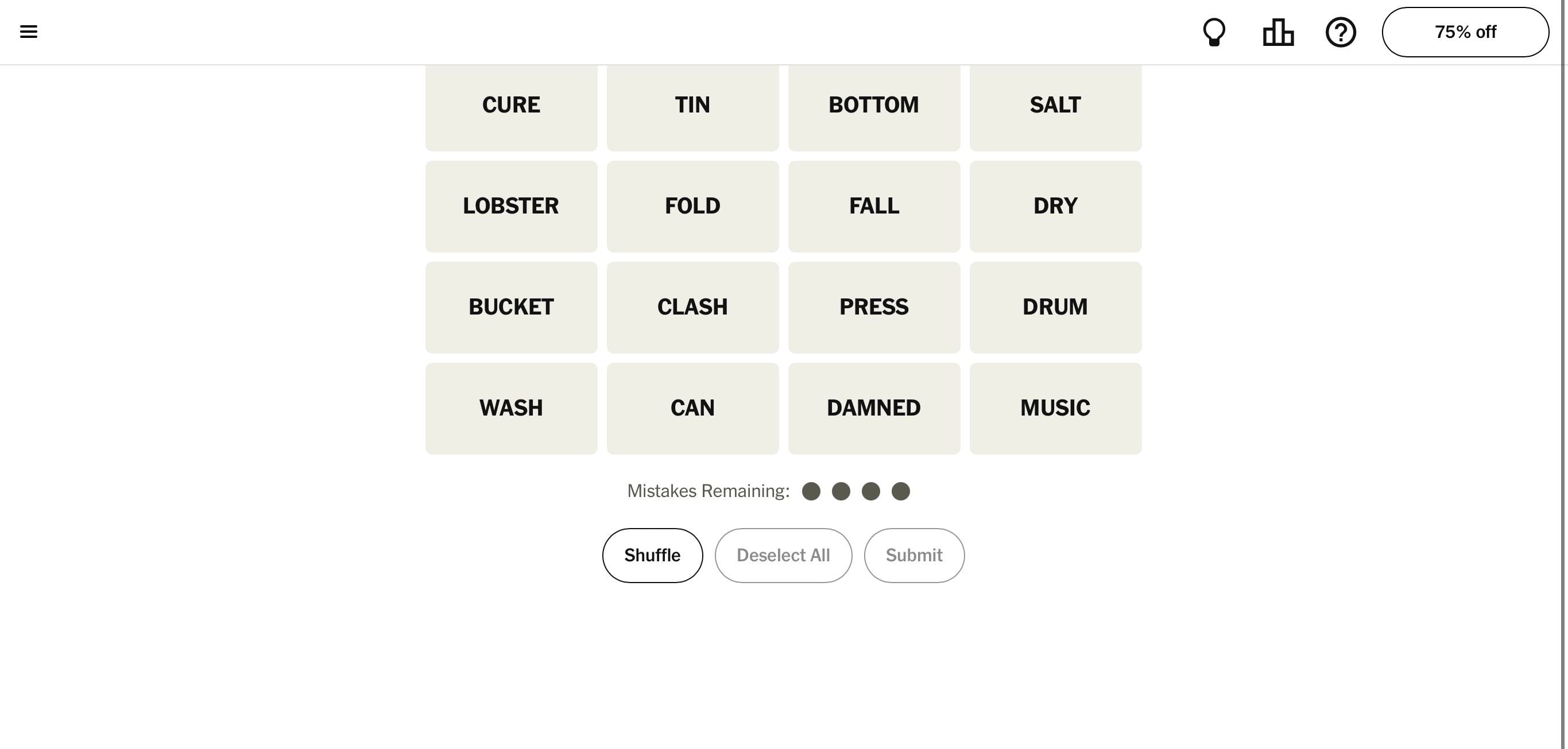
Task: Shuffle the word tiles
Action: pyautogui.click(x=652, y=555)
